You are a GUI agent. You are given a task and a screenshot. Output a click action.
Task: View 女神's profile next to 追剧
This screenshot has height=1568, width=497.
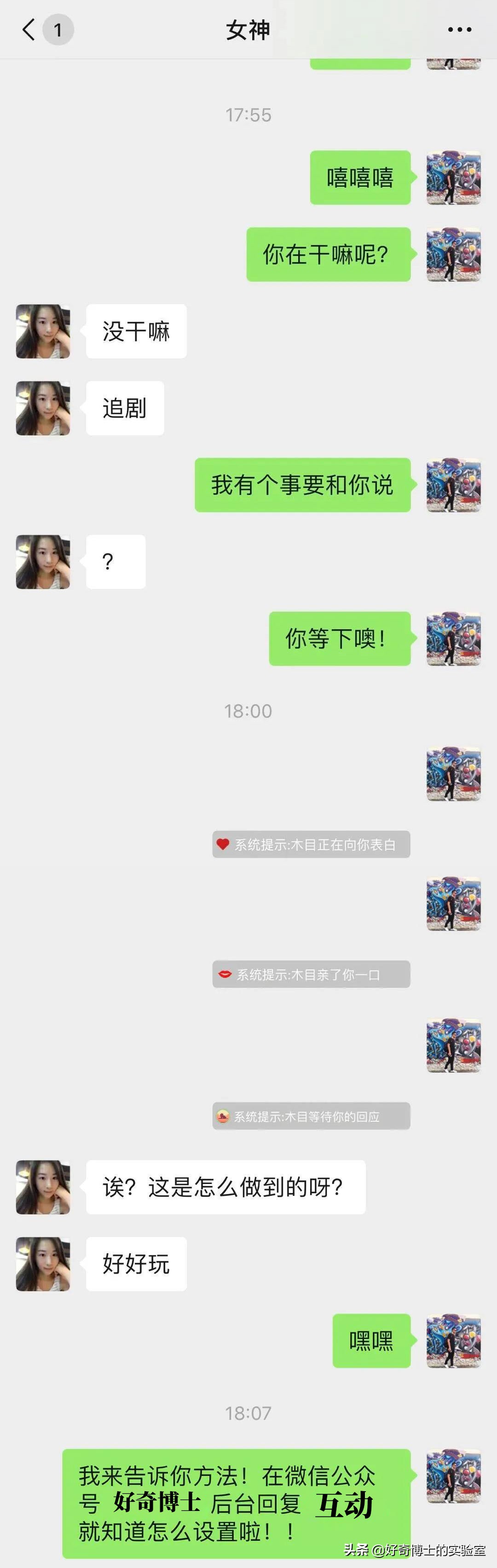[43, 408]
